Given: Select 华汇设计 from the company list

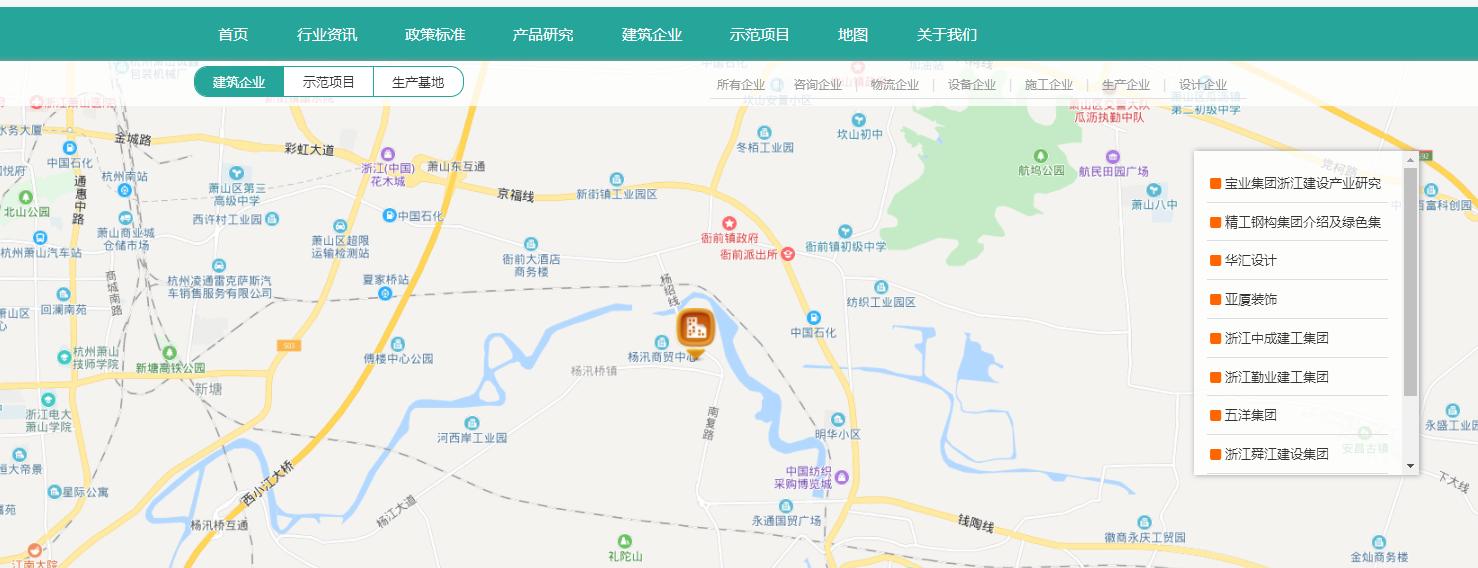Looking at the screenshot, I should 1250,260.
